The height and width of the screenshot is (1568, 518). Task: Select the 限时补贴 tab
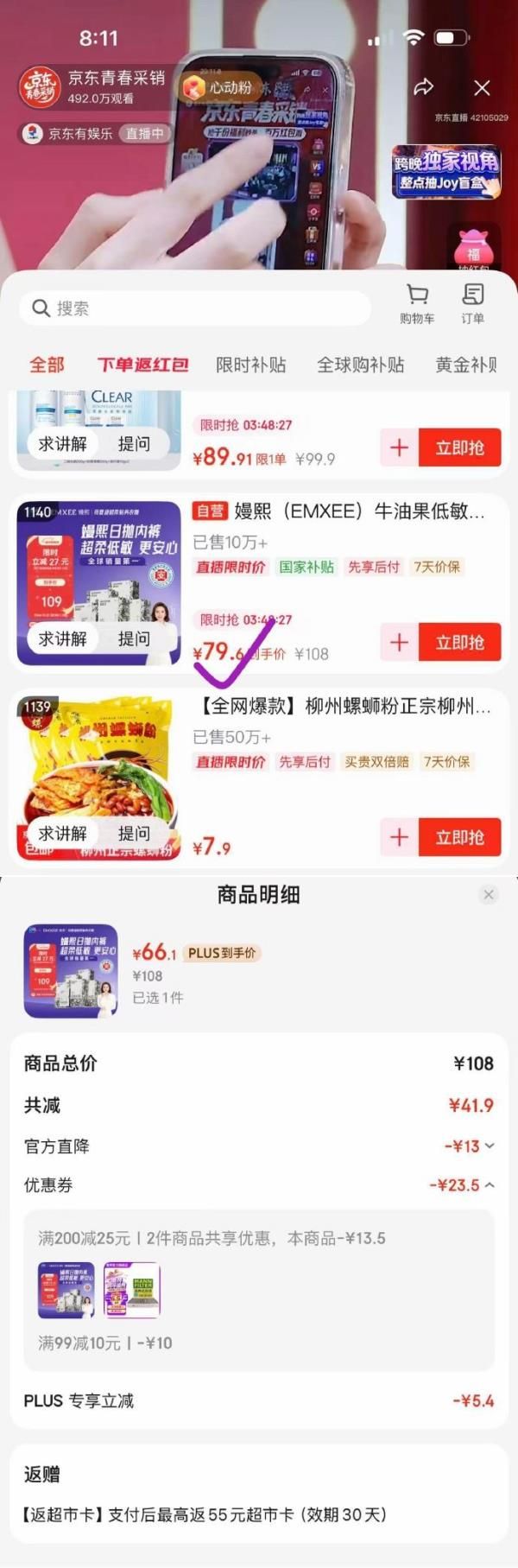pos(250,365)
